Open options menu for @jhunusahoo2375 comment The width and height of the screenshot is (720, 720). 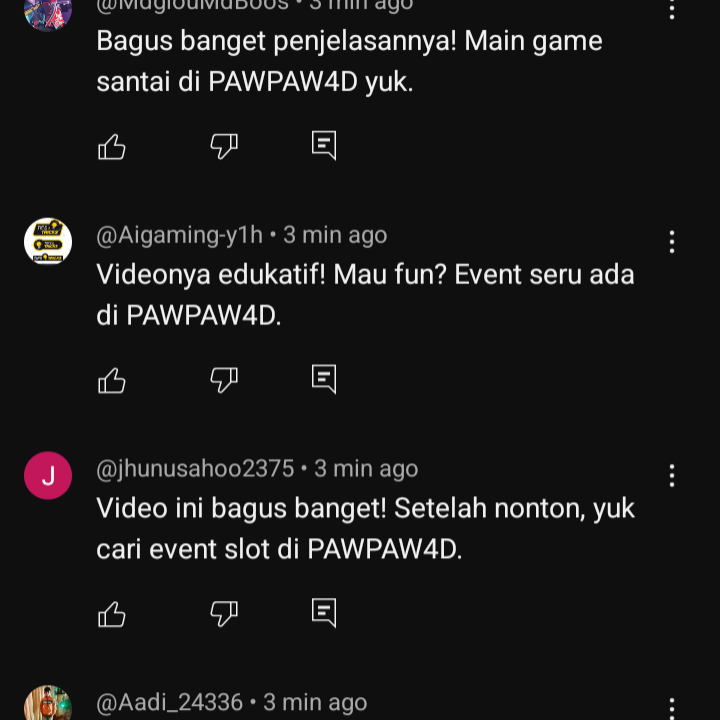pyautogui.click(x=672, y=475)
